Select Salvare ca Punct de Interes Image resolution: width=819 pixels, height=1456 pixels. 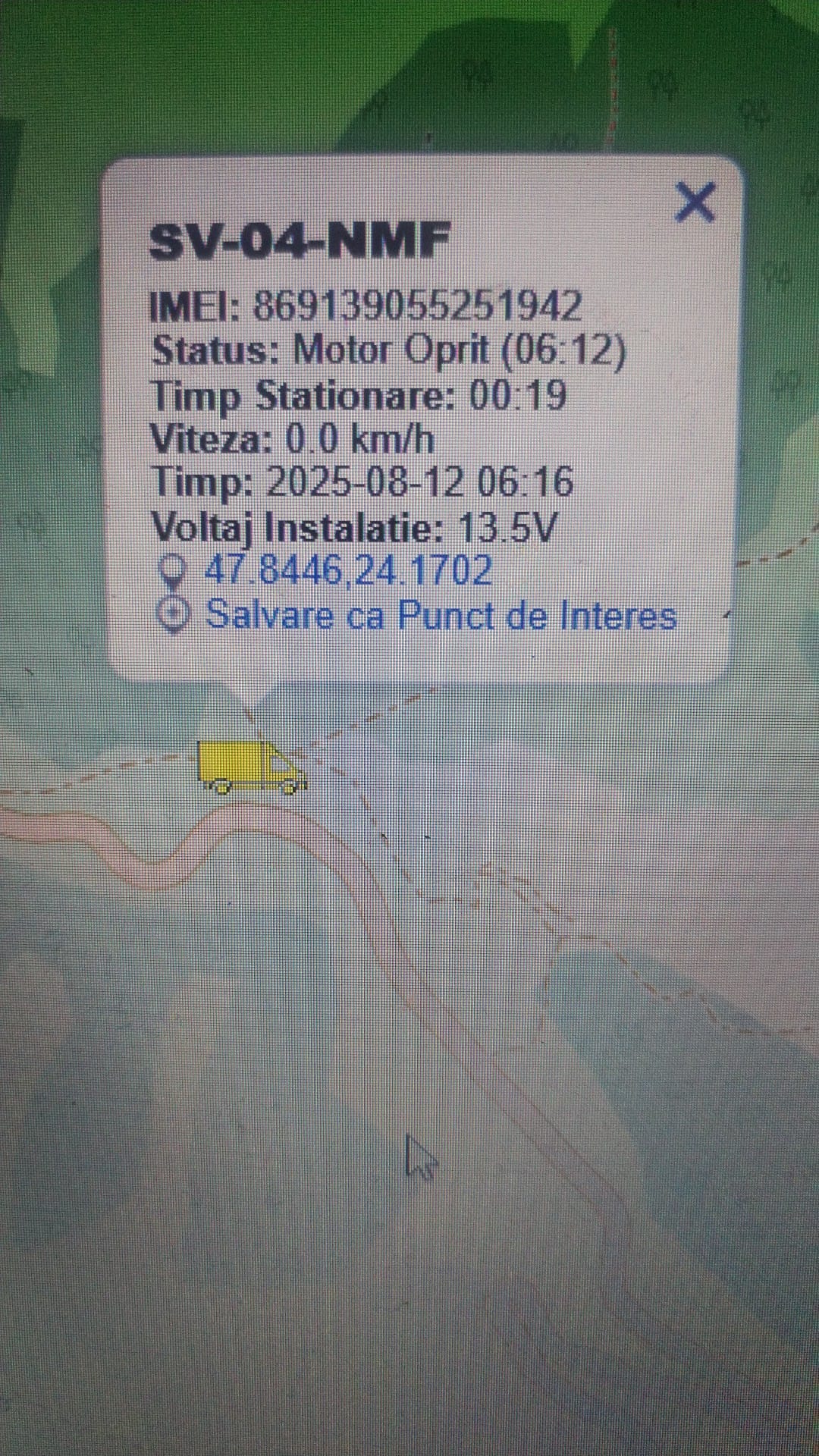[x=440, y=615]
